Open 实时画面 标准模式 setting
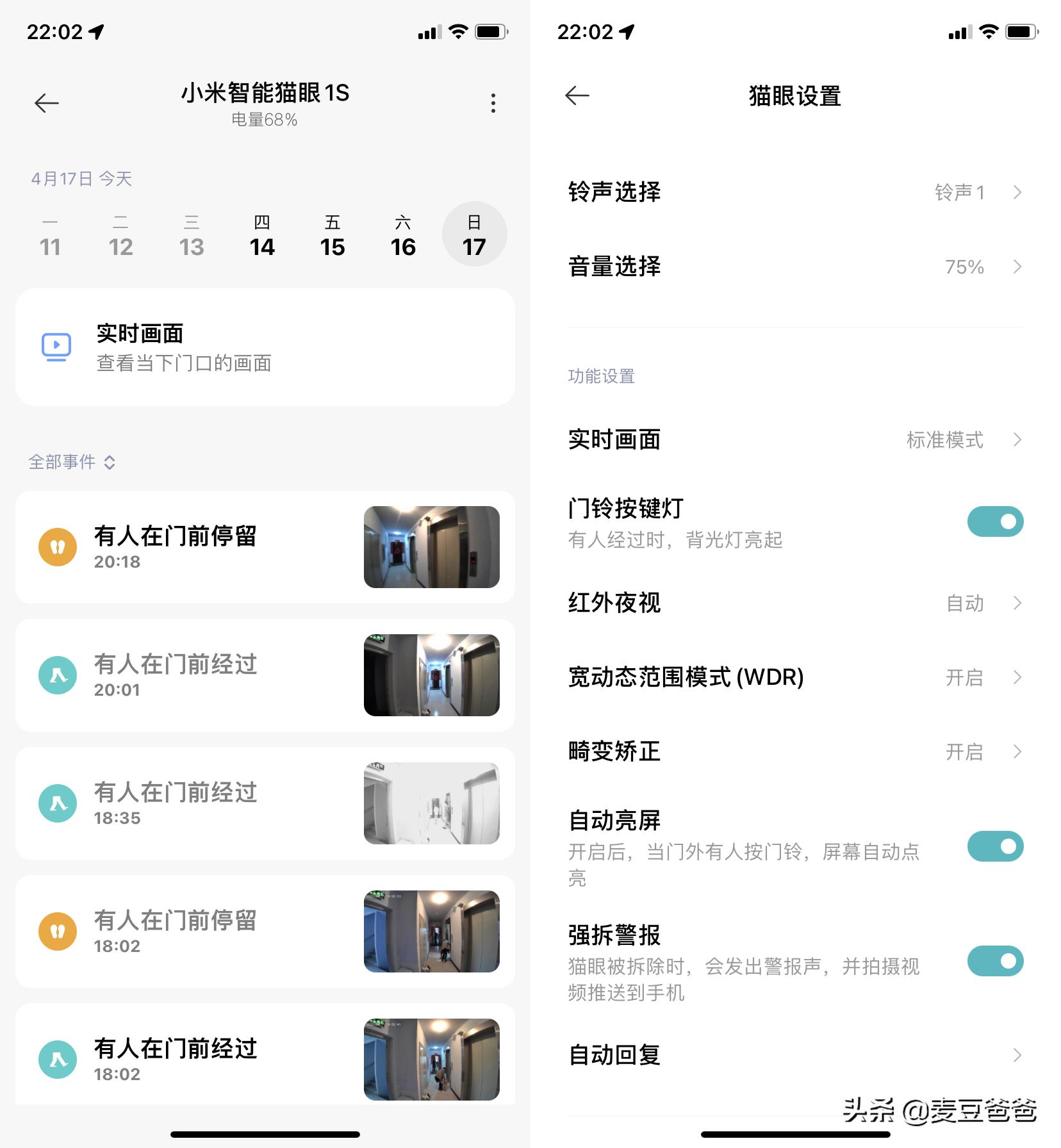The height and width of the screenshot is (1148, 1061). tap(794, 439)
